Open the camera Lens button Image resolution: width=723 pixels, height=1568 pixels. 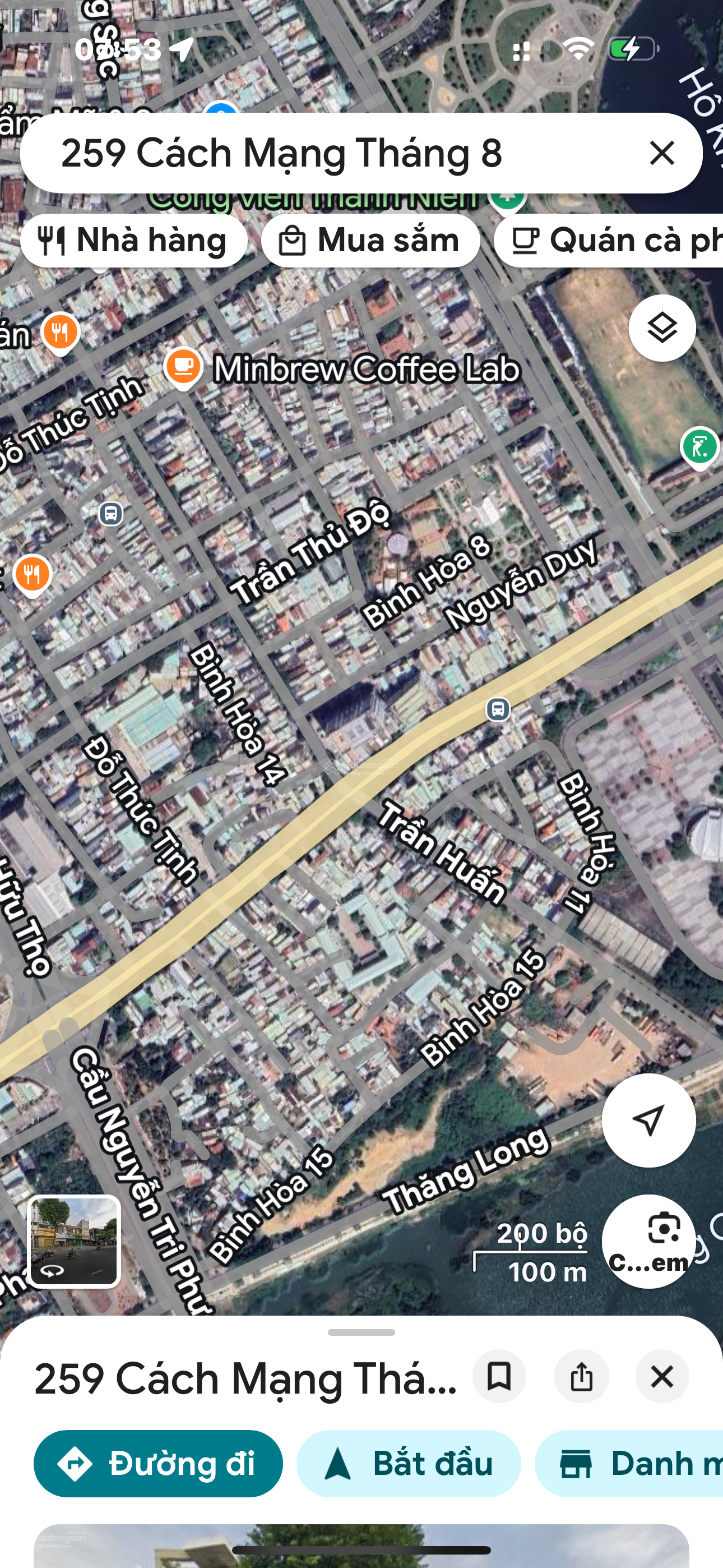coord(648,1240)
